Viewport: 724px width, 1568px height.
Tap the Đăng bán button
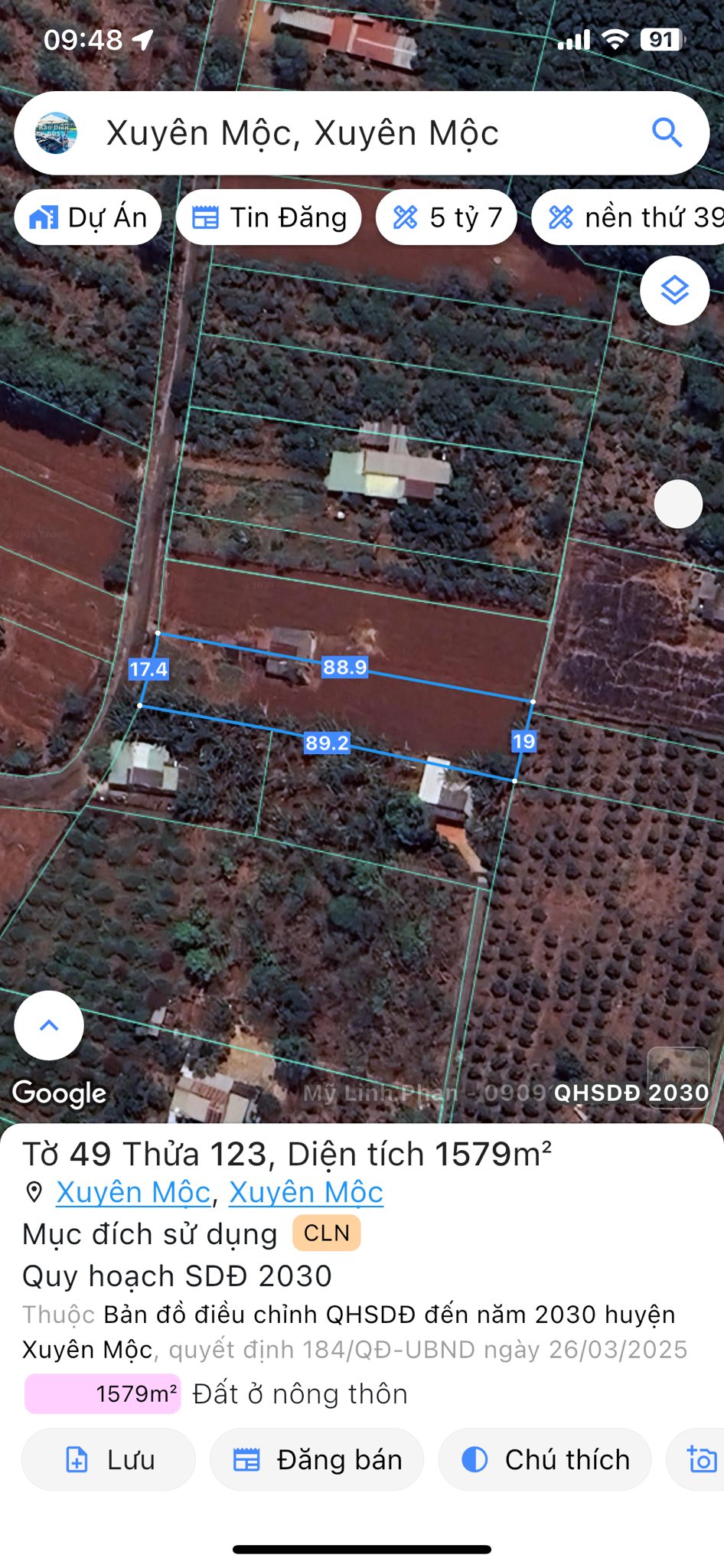[x=317, y=1459]
